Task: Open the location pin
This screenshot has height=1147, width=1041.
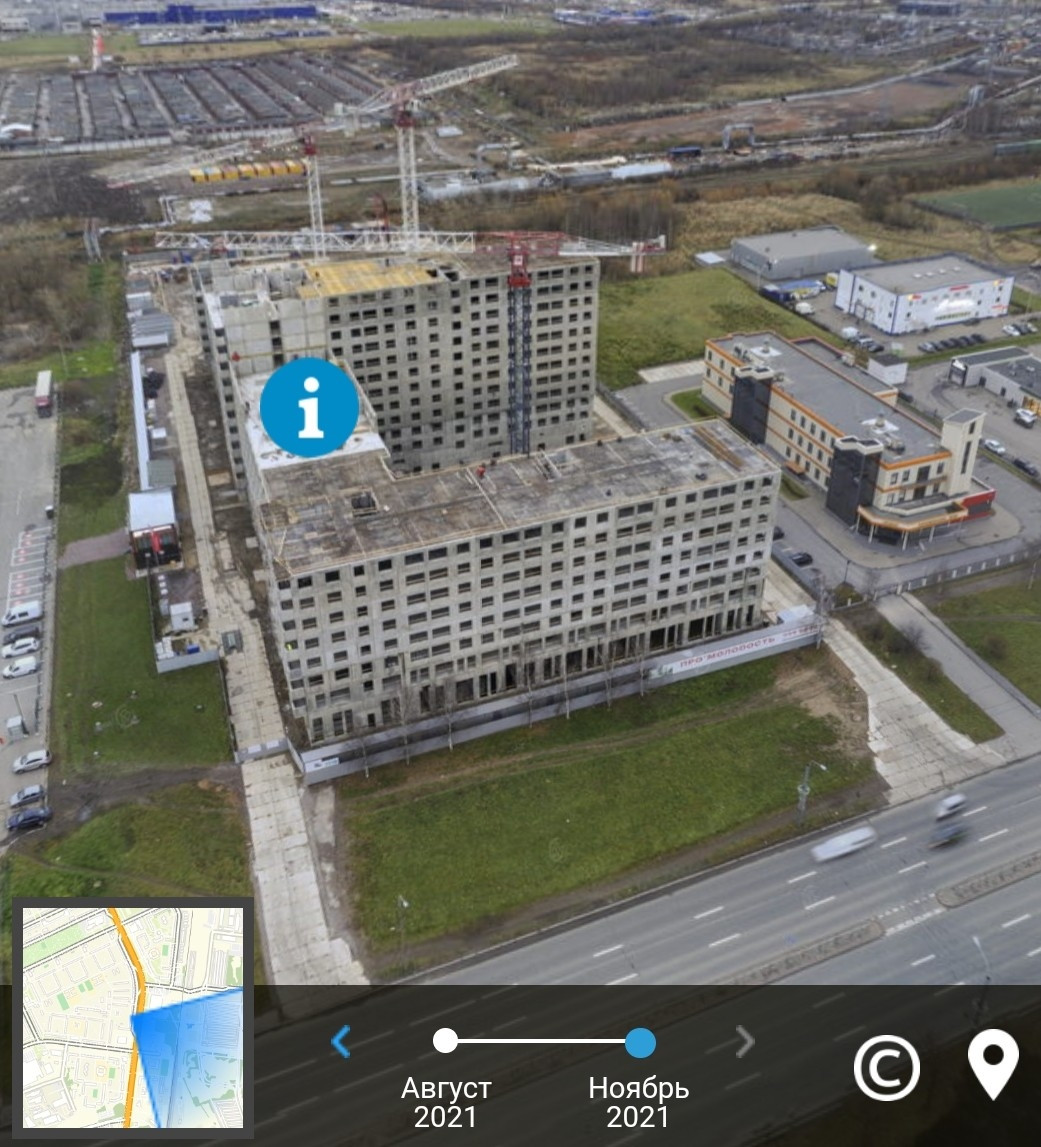Action: coord(993,1065)
